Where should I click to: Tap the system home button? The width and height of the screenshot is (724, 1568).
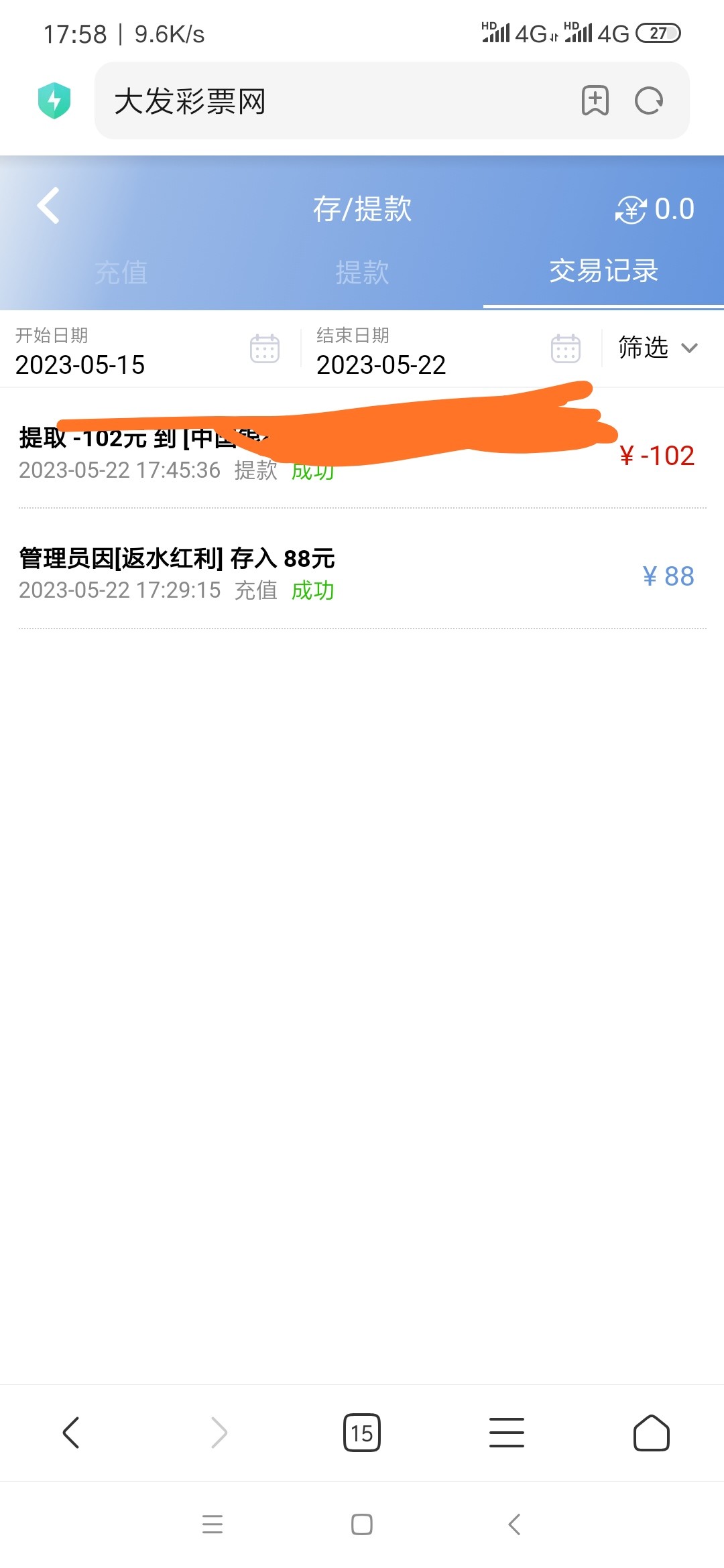coord(362,1524)
